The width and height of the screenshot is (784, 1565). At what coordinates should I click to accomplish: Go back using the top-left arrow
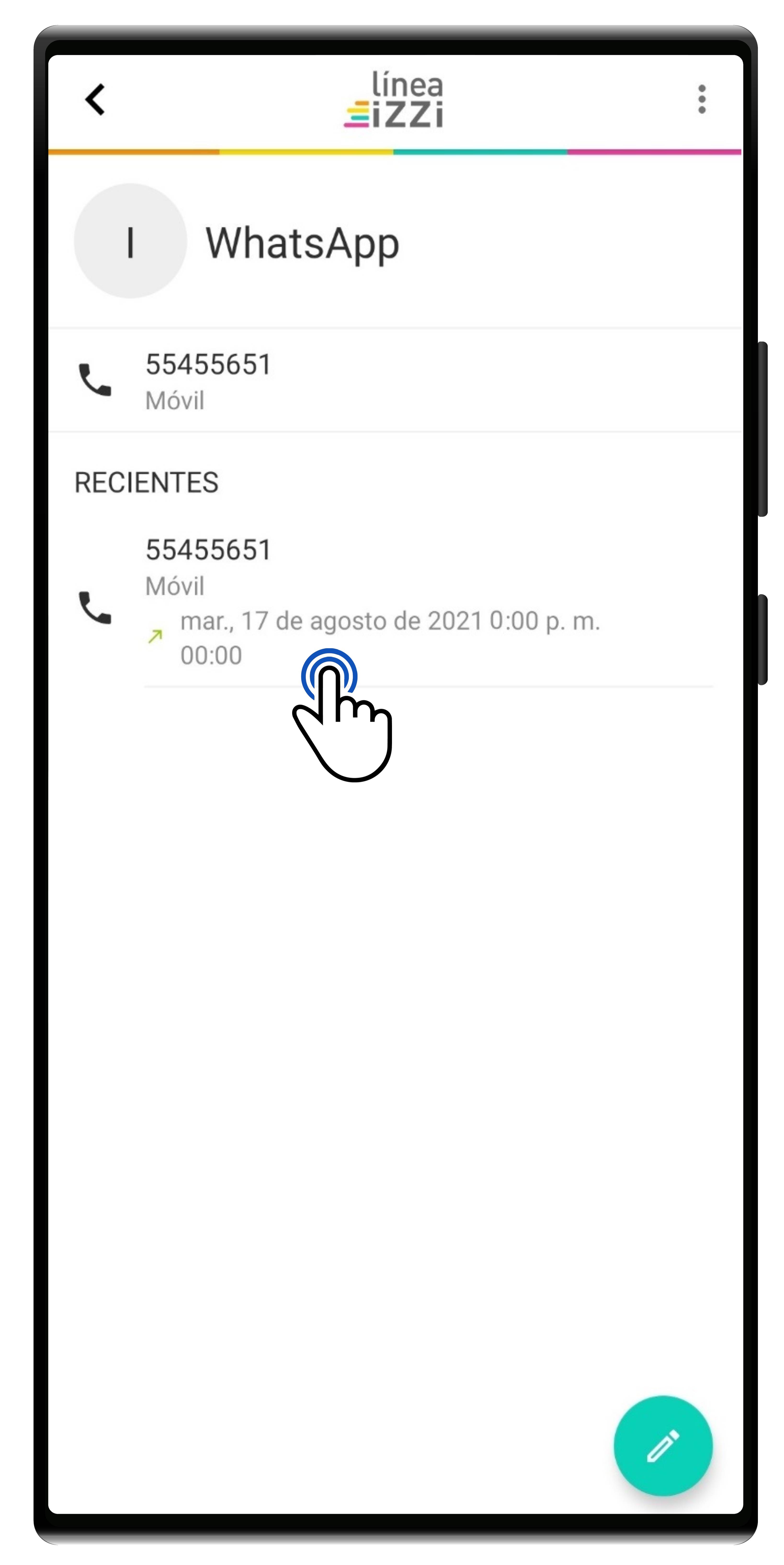tap(95, 100)
